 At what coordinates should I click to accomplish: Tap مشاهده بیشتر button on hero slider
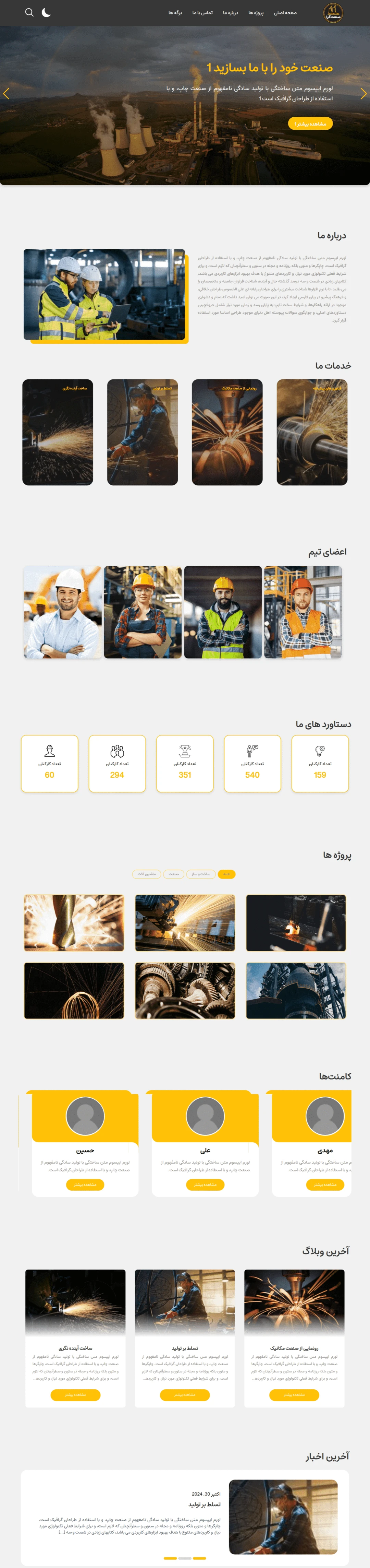tap(310, 124)
